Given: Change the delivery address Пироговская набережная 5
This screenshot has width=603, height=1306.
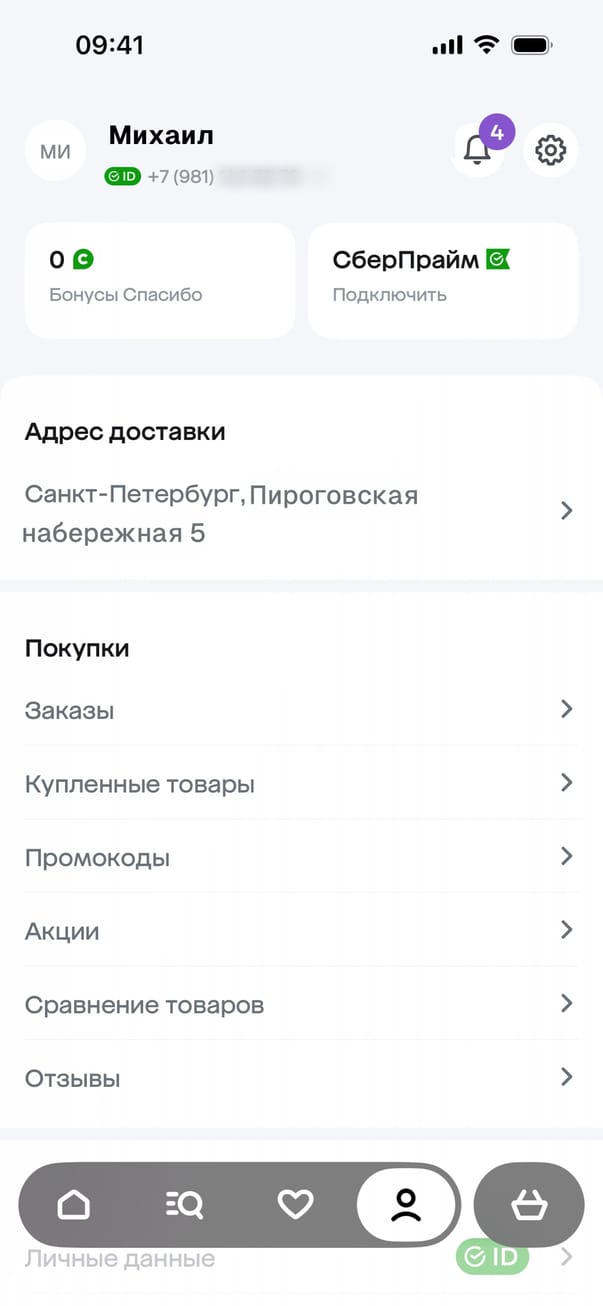Looking at the screenshot, I should point(300,513).
